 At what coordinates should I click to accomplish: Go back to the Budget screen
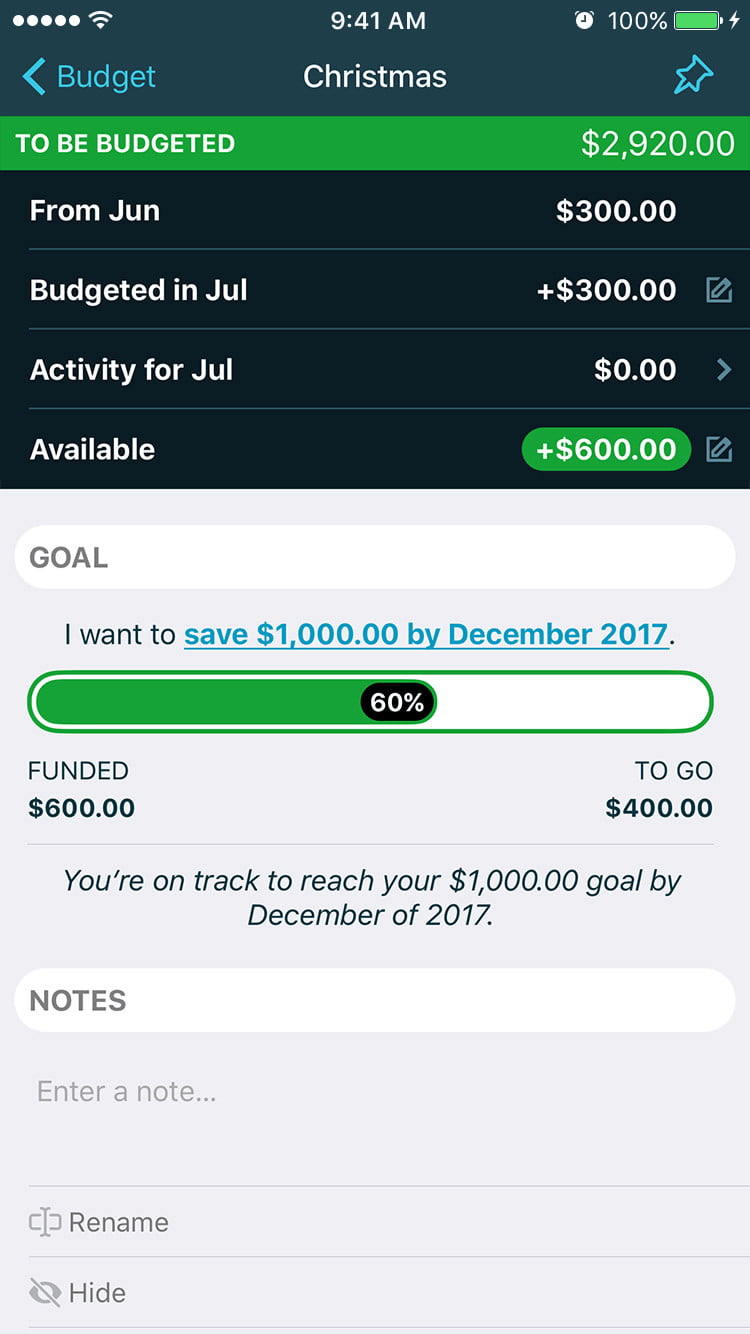(x=88, y=77)
